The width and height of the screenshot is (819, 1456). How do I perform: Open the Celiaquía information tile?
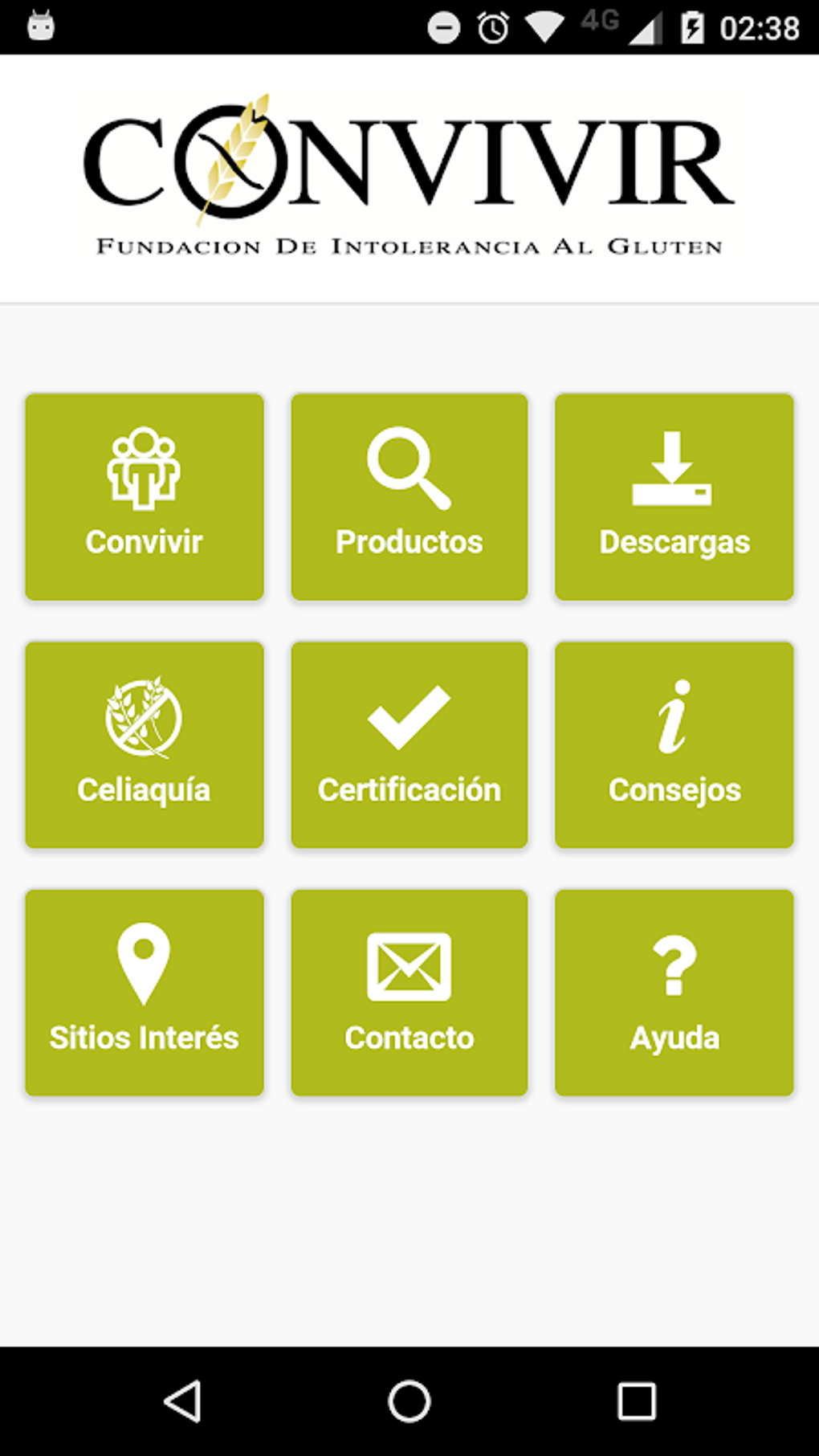(x=145, y=744)
